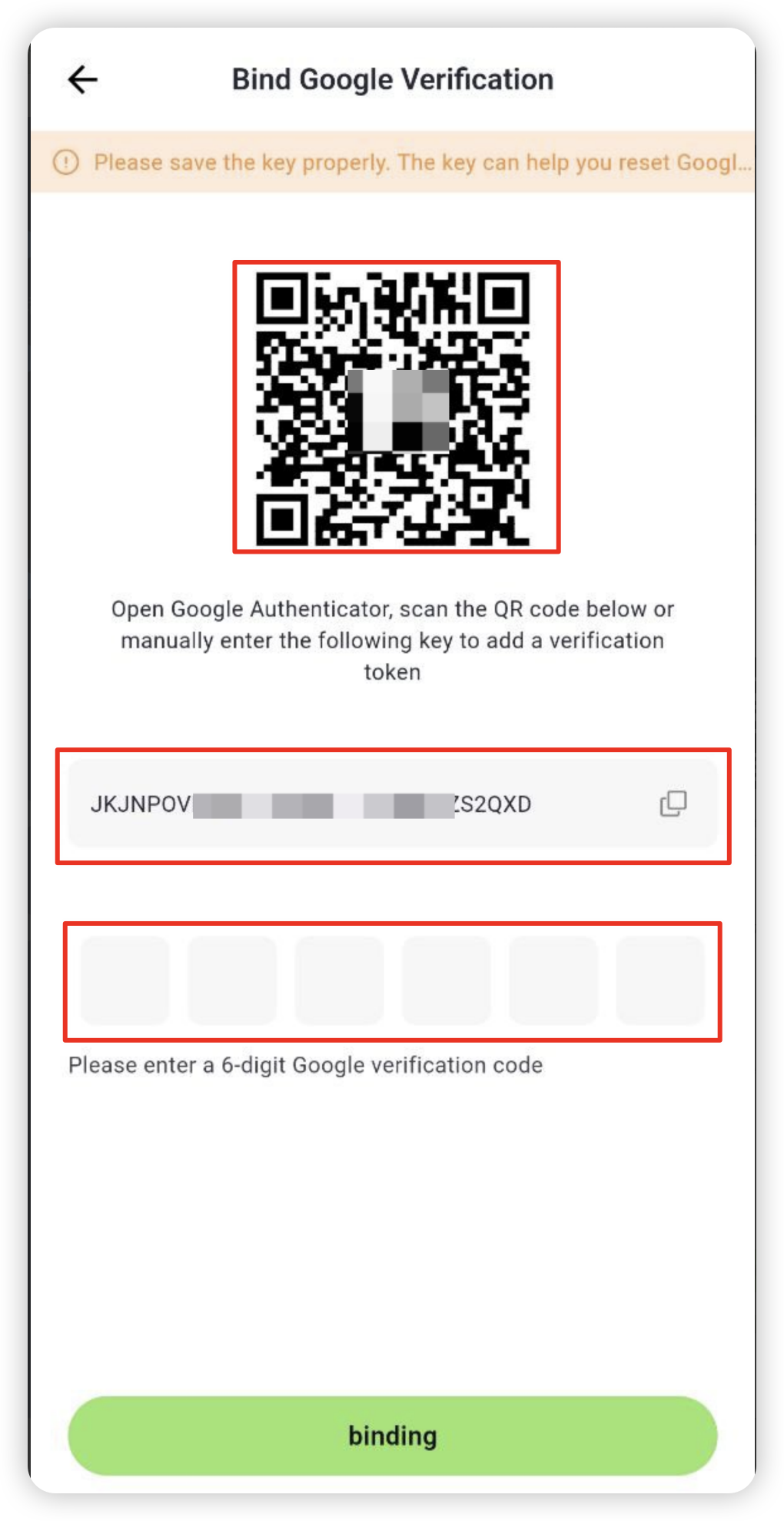
Task: Tap the green binding button
Action: tap(392, 1435)
